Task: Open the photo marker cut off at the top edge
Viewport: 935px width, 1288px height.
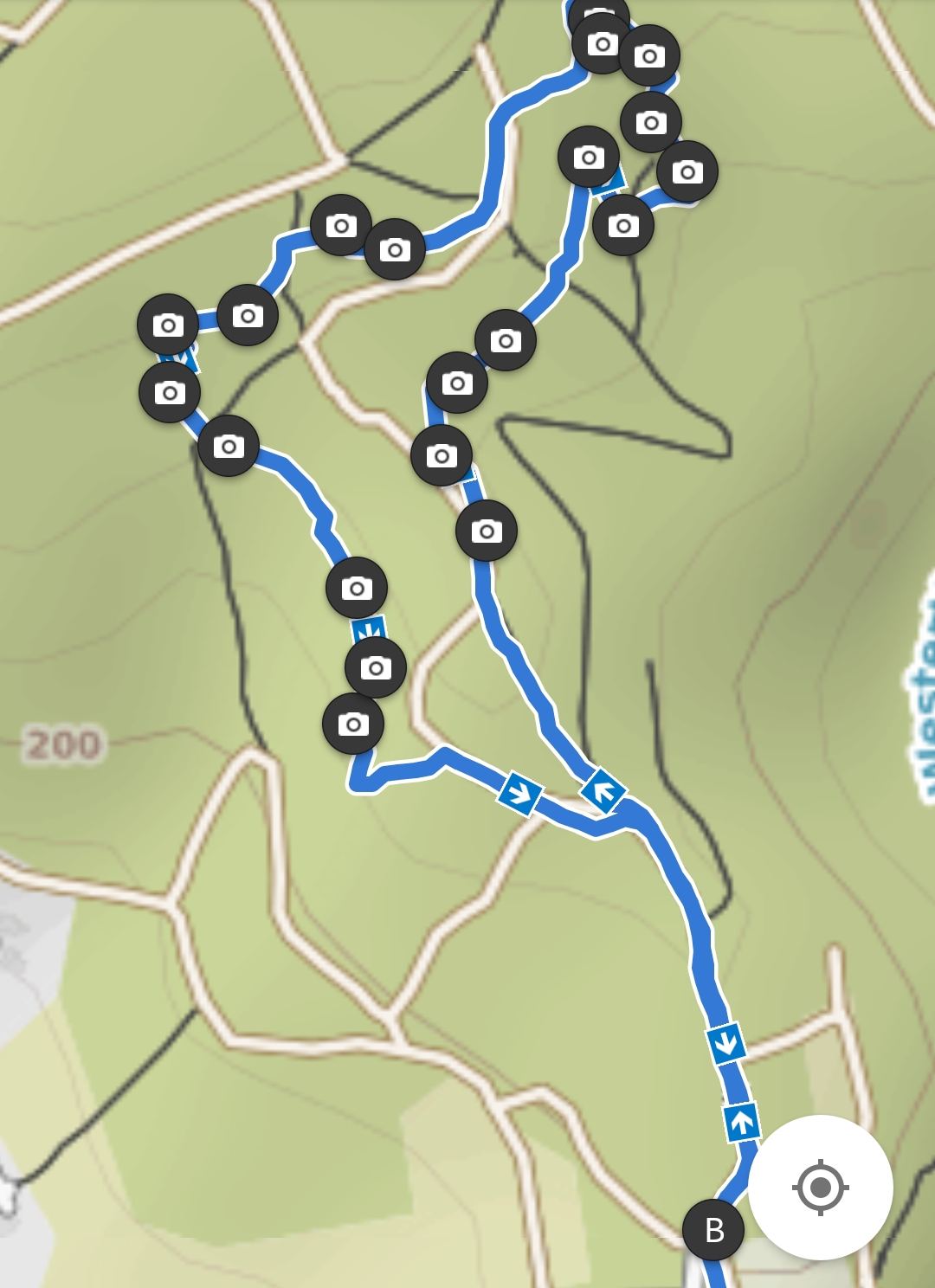Action: pos(599,9)
